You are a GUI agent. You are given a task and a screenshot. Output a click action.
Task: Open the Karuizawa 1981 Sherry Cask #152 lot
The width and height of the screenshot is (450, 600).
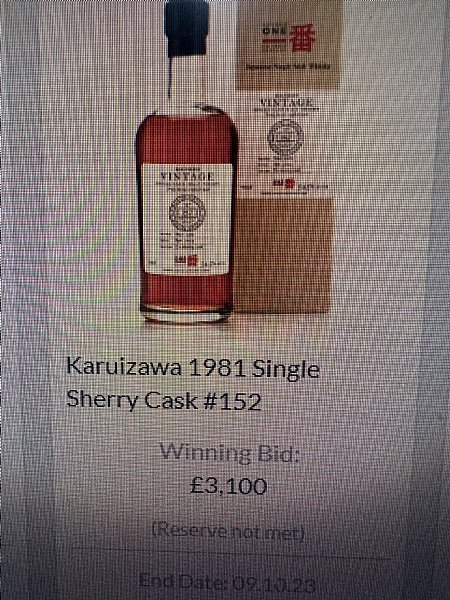click(x=193, y=384)
